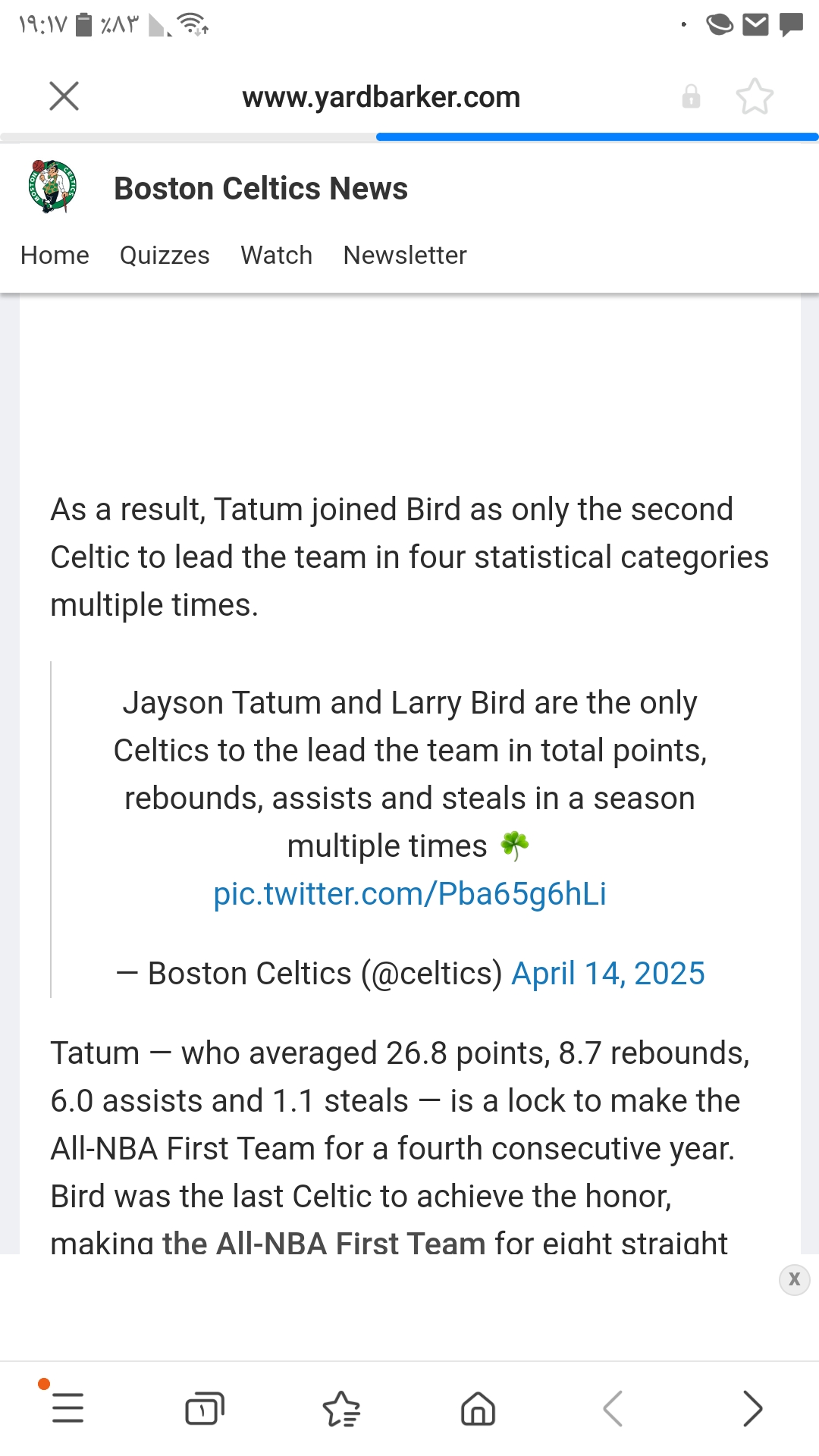Bookmark this page with the star icon

[x=755, y=97]
